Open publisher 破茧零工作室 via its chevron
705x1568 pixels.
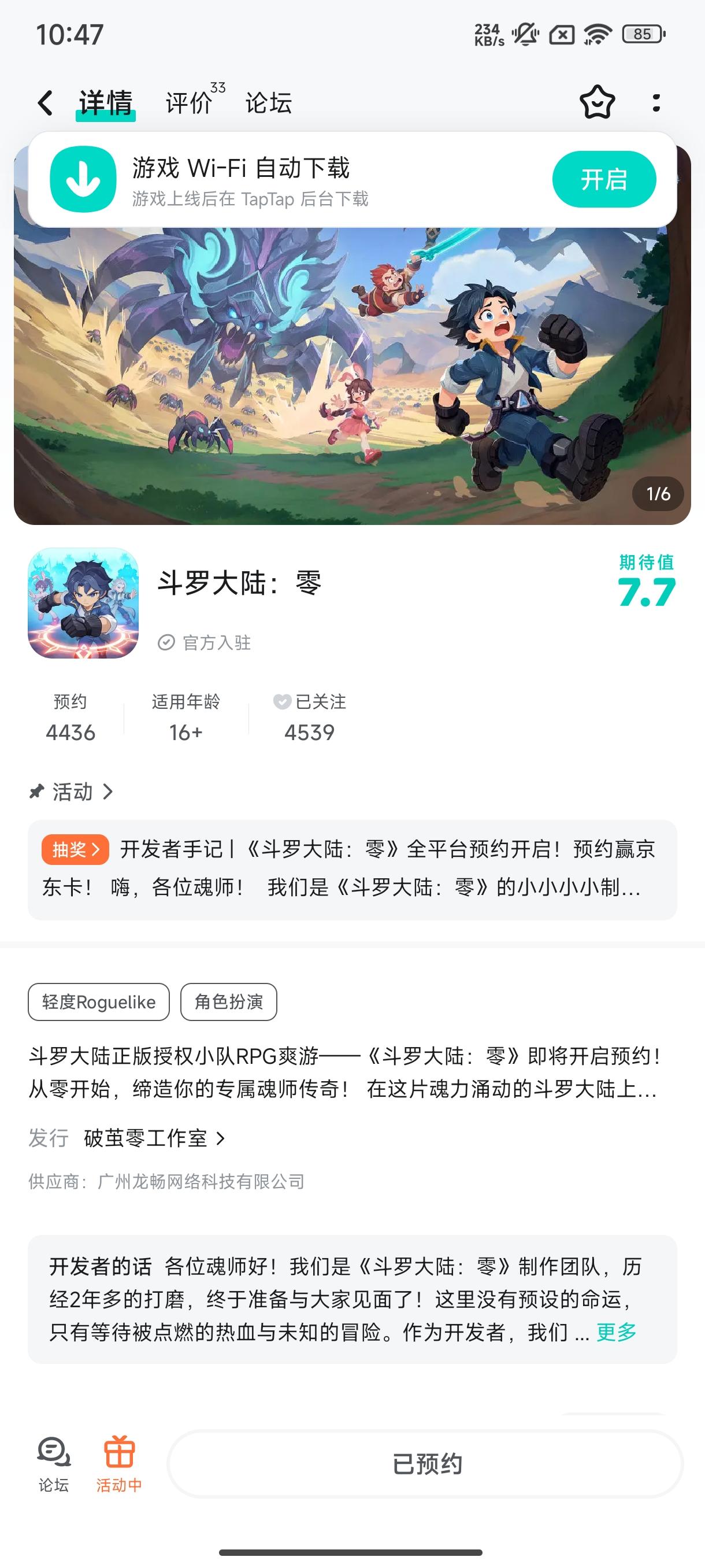(x=220, y=1138)
